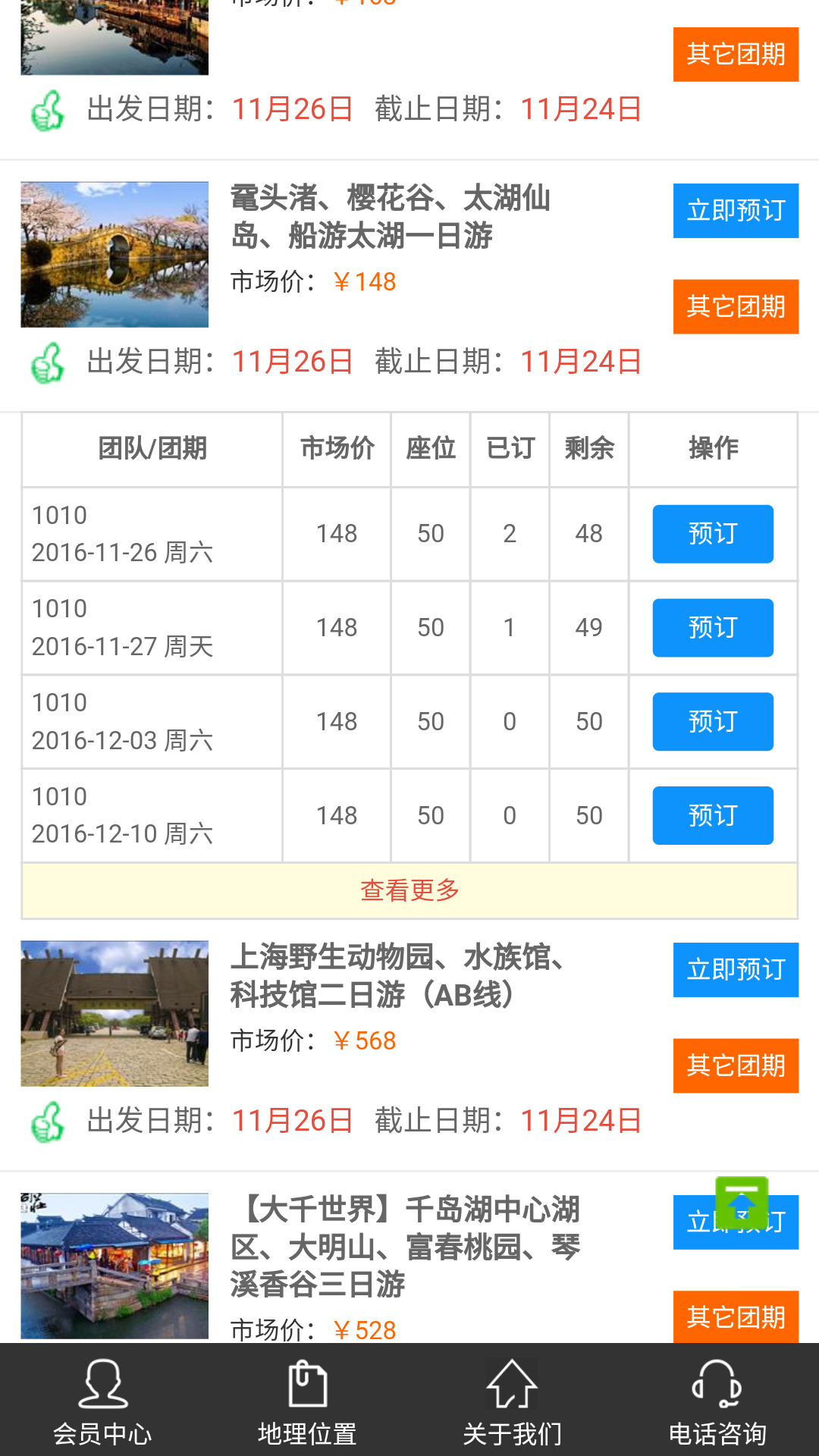Show 其它团期 for 上海野生动物园 tour
819x1456 pixels.
point(736,1065)
